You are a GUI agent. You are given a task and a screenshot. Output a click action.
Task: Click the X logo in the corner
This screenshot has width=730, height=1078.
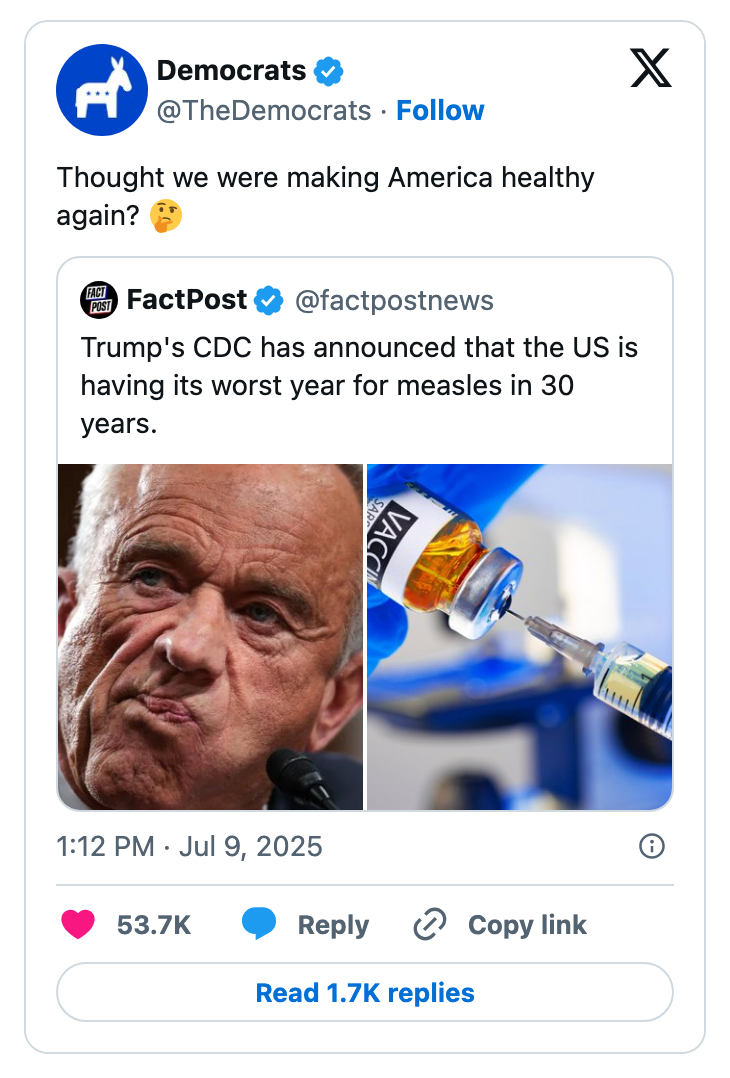651,69
